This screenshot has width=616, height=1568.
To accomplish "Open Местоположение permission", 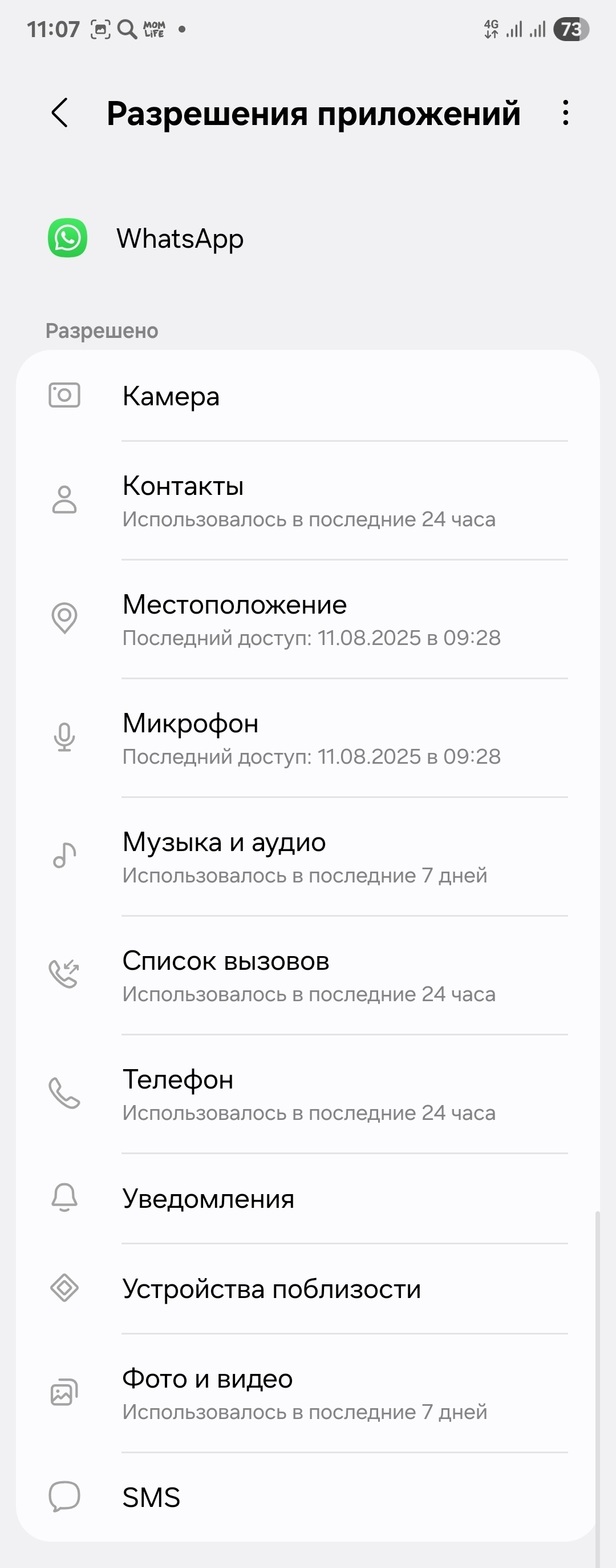I will point(307,620).
